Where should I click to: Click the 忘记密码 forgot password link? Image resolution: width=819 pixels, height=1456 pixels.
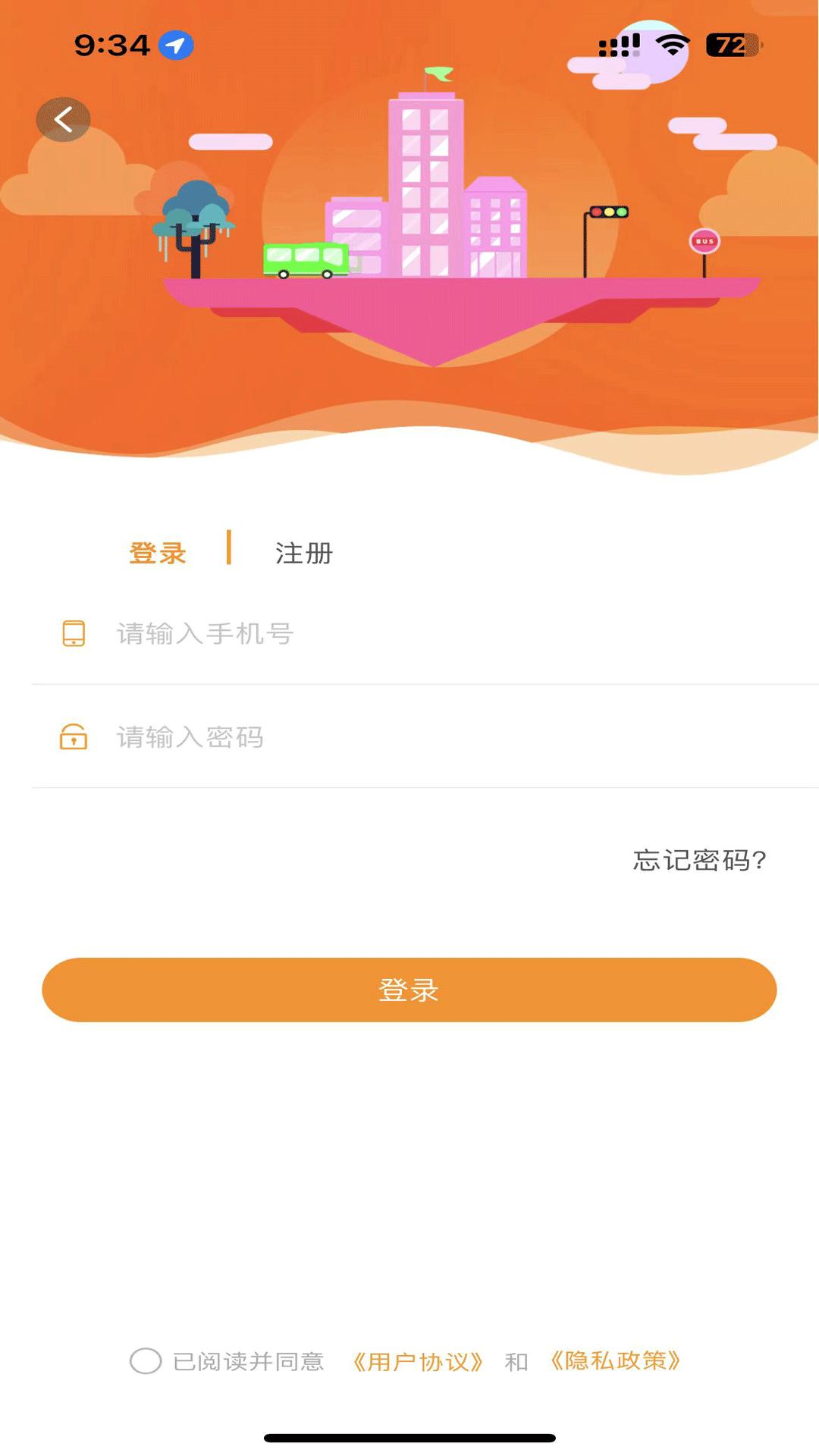click(698, 861)
